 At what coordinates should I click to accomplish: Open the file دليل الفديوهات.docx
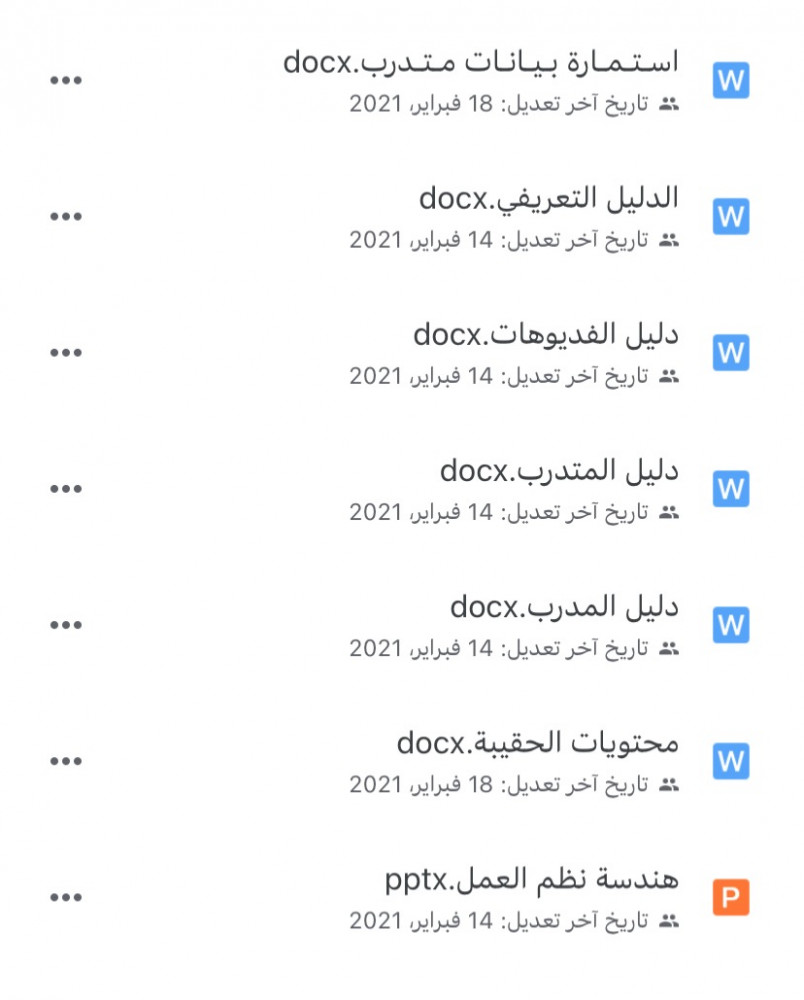(546, 334)
